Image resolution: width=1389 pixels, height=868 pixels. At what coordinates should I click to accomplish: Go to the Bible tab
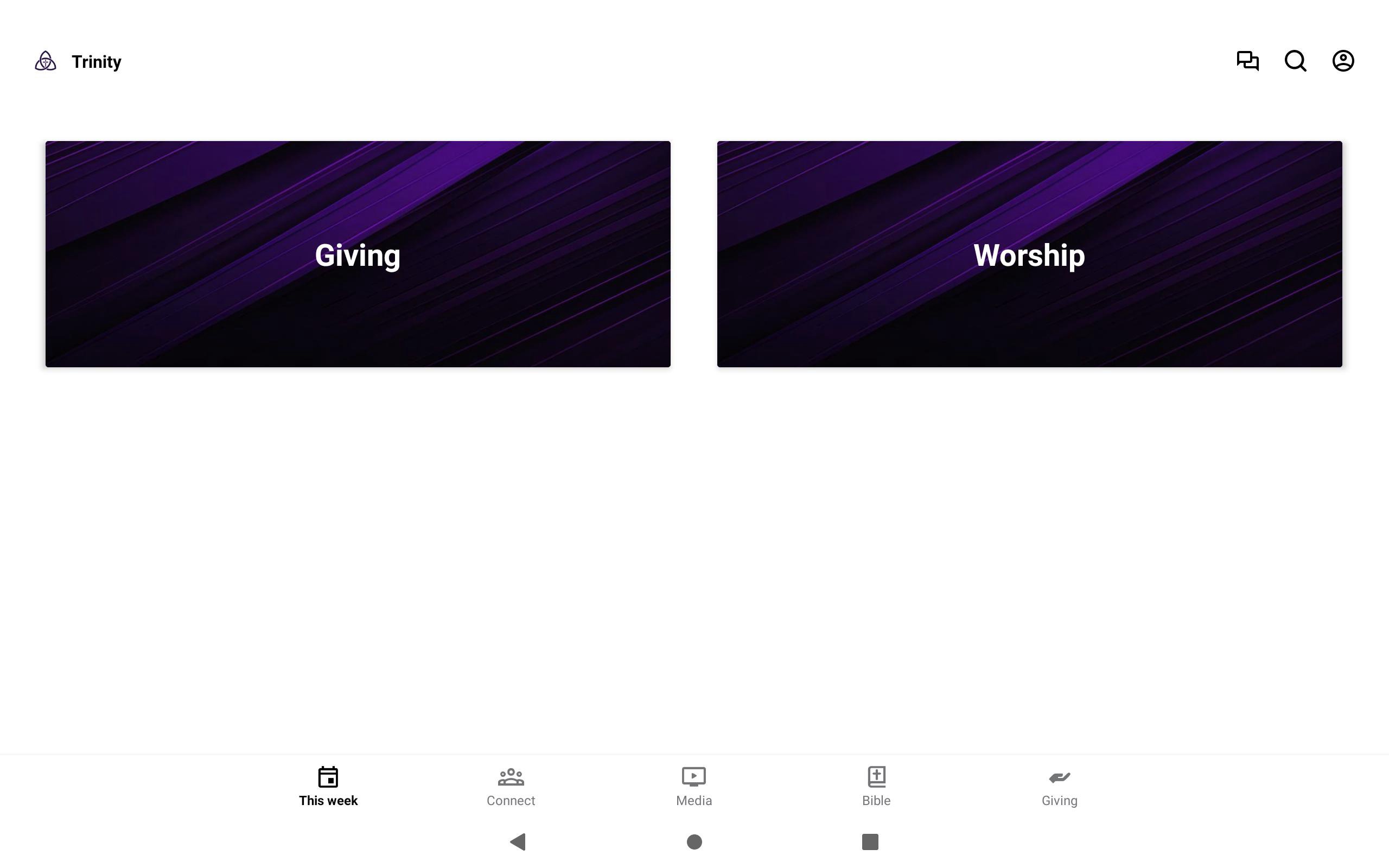tap(876, 787)
